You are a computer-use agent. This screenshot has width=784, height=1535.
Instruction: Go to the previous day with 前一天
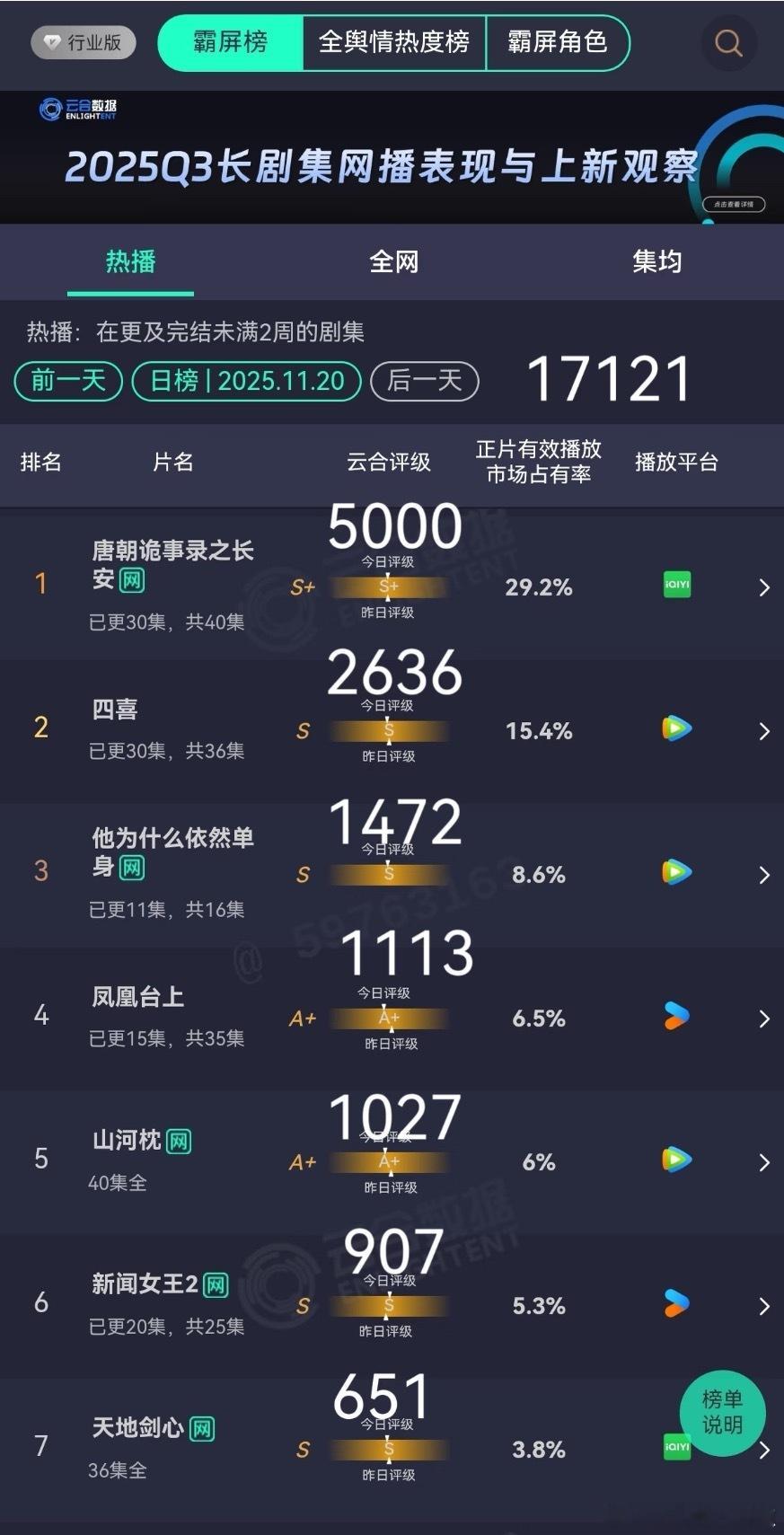67,381
